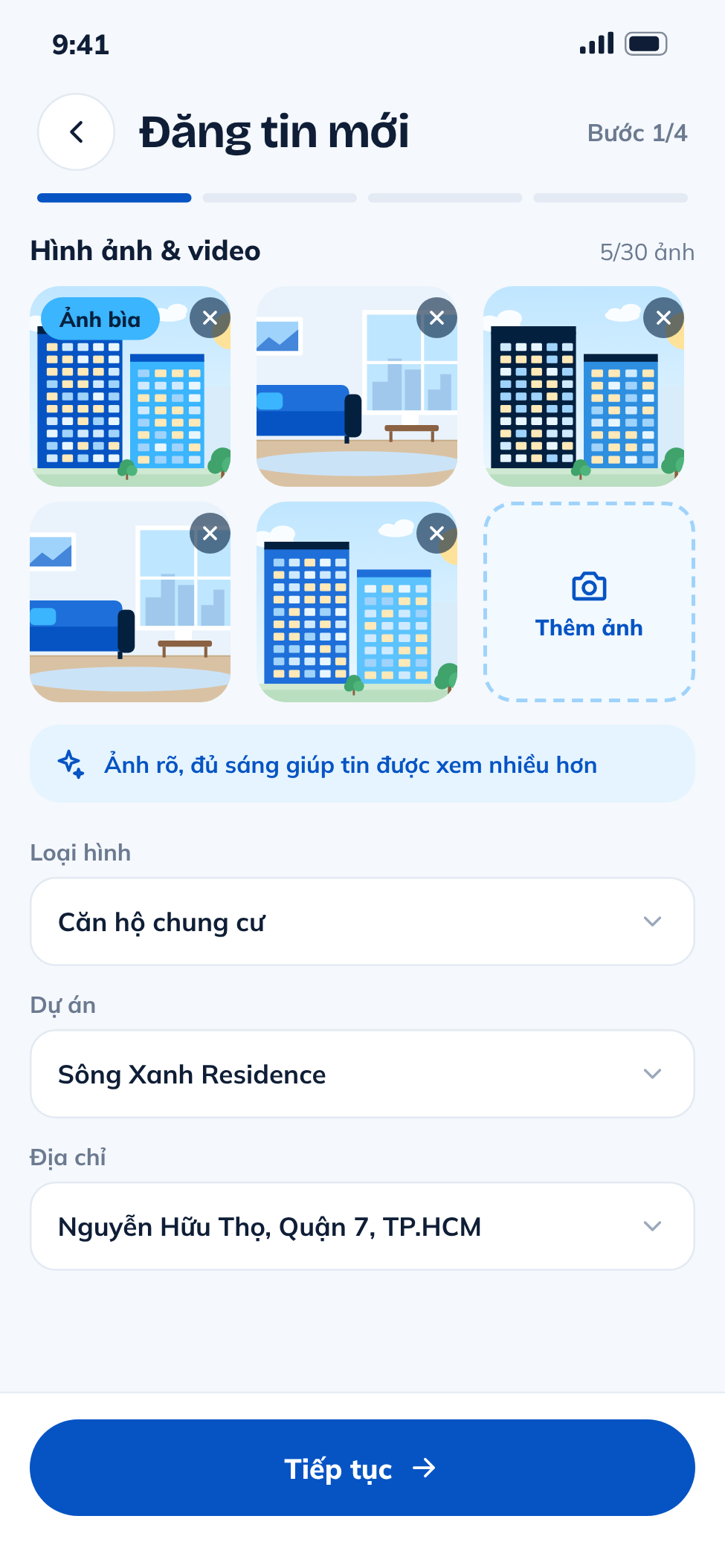Open the Dự án dropdown Sông Xanh Residence
The width and height of the screenshot is (725, 1568).
point(362,1074)
